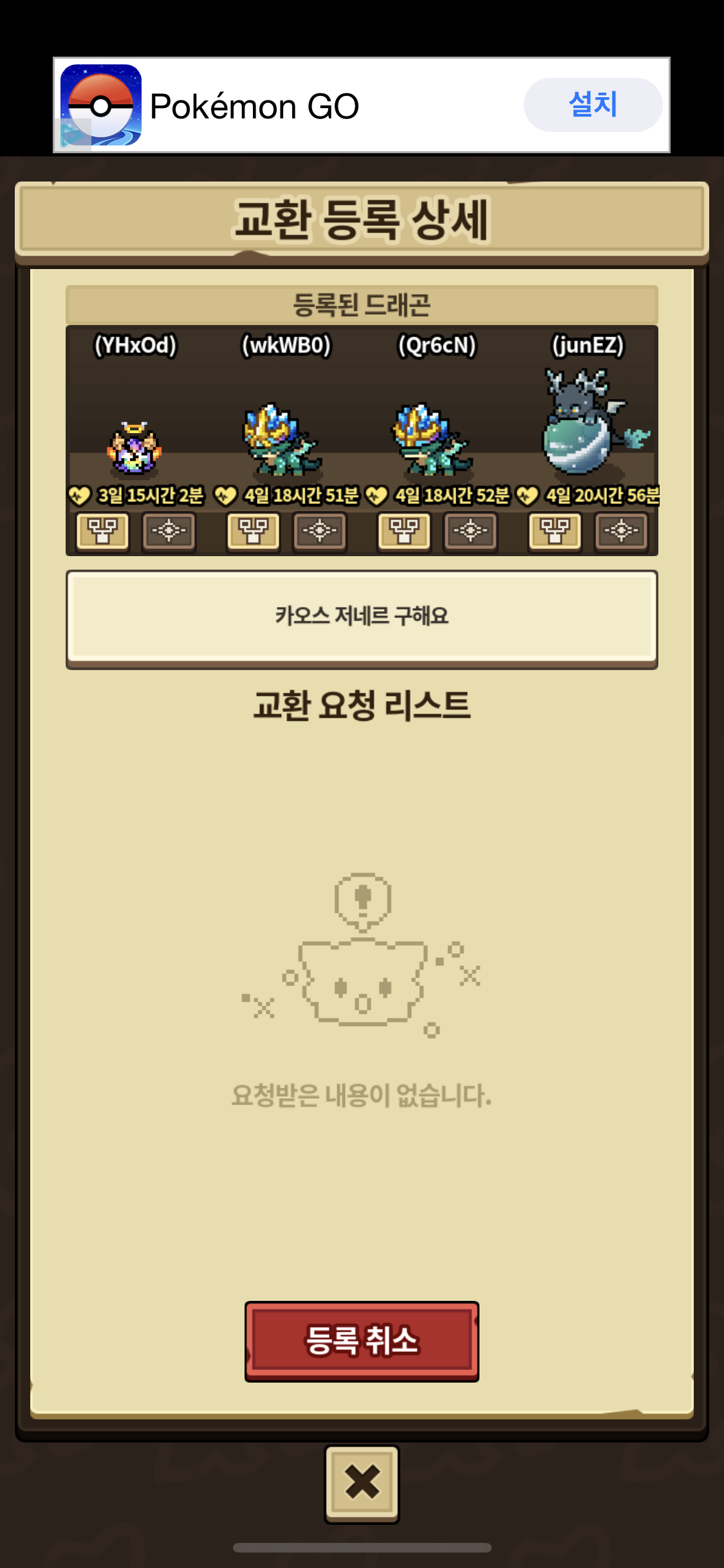The width and height of the screenshot is (724, 1568).
Task: Close the 교환 등록 상세 window
Action: (362, 1483)
